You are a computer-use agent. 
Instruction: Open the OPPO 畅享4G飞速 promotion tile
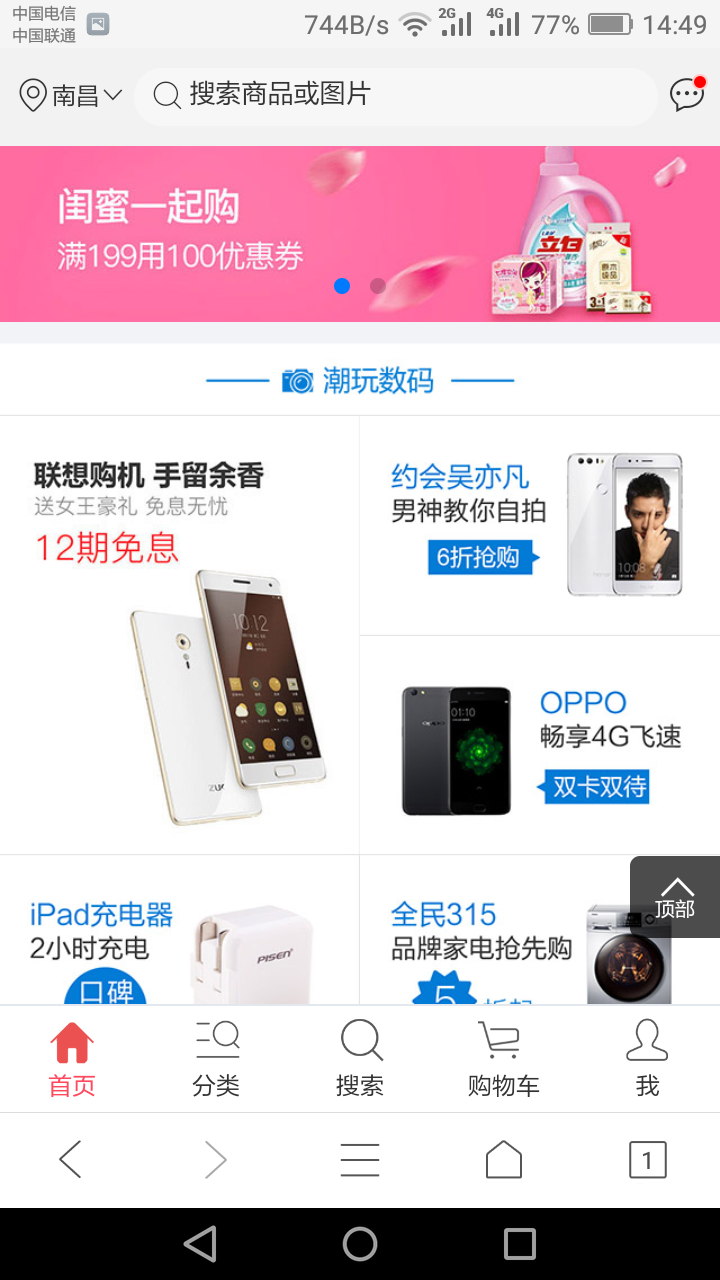539,745
